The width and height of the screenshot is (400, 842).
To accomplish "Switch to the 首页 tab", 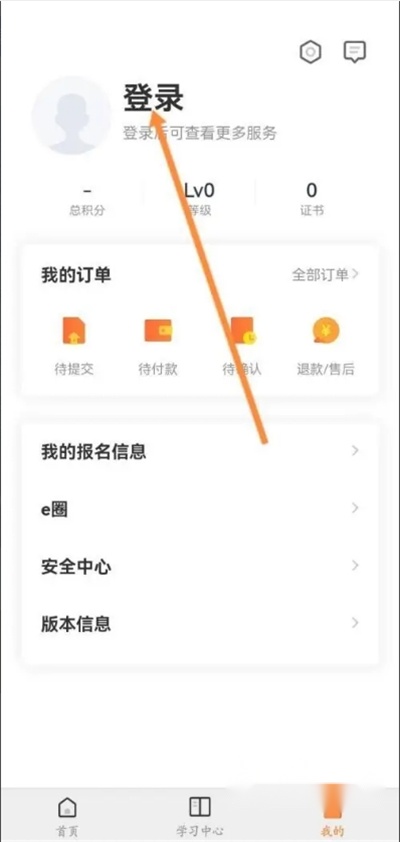I will pyautogui.click(x=67, y=816).
